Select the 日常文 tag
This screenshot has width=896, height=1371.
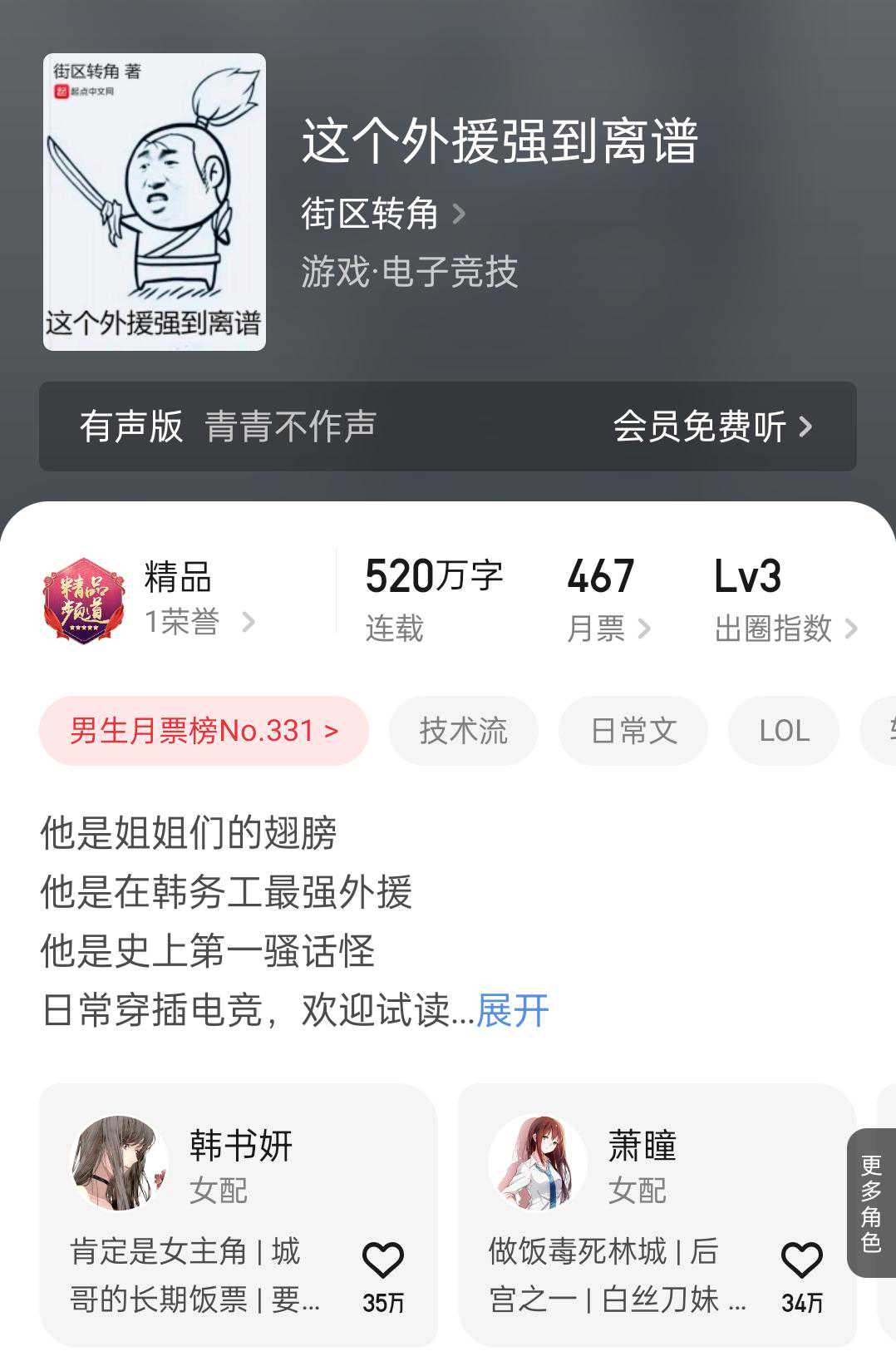tap(633, 731)
